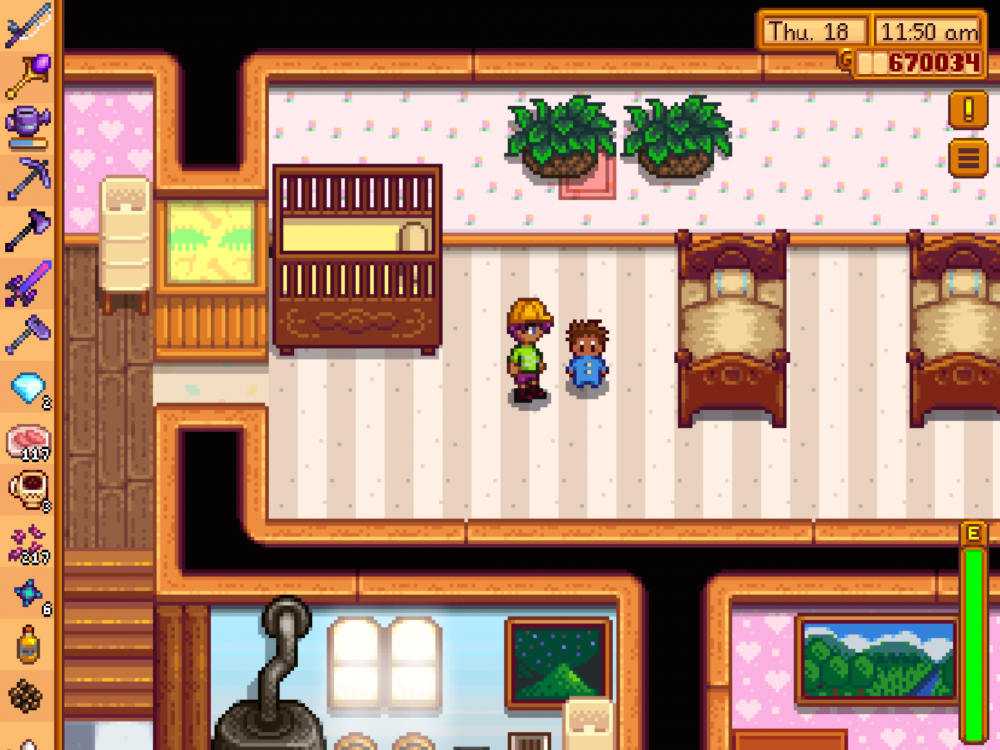Equip the watering can

pos(27,128)
